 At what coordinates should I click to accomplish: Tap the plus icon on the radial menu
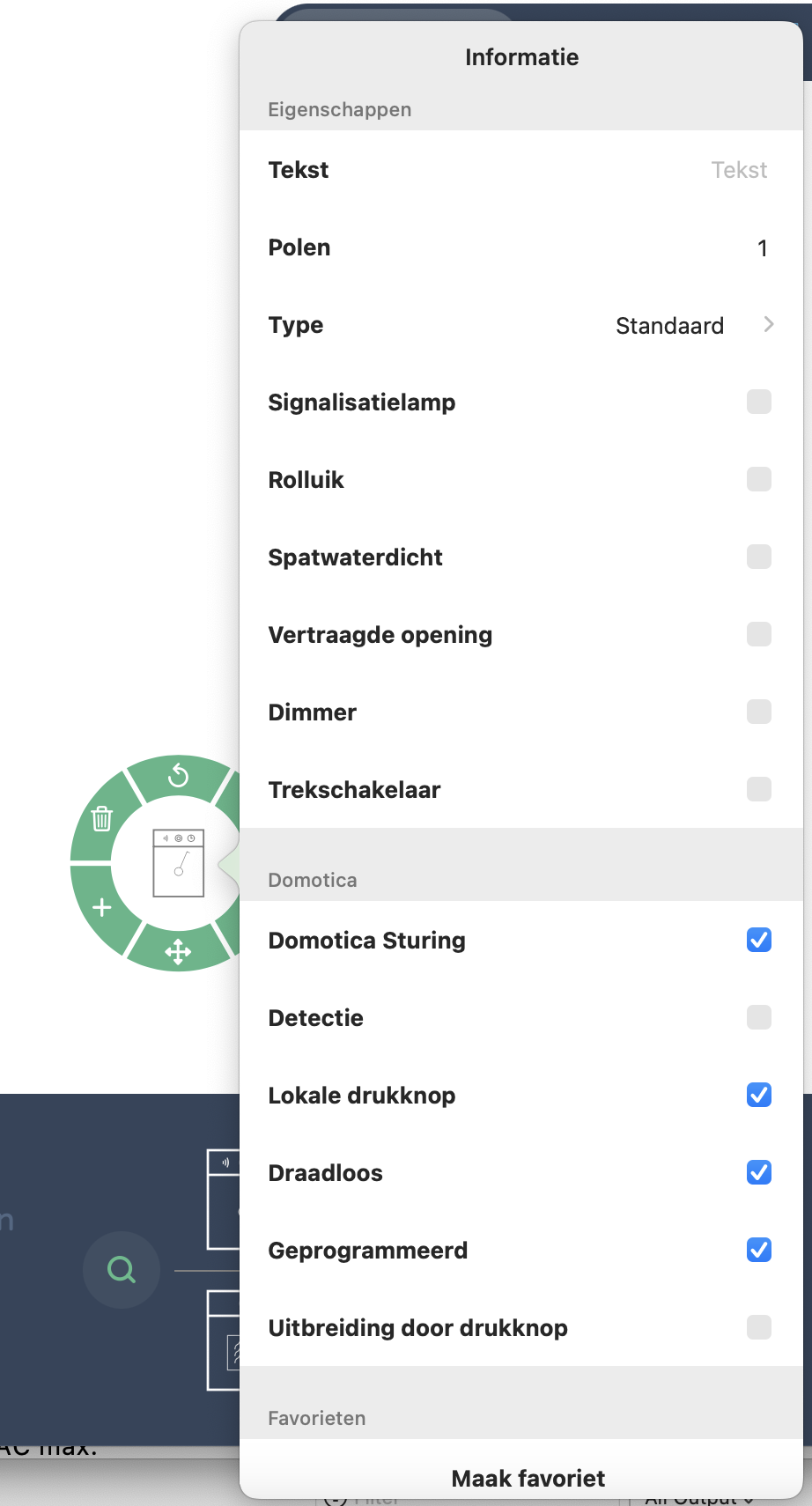coord(102,907)
